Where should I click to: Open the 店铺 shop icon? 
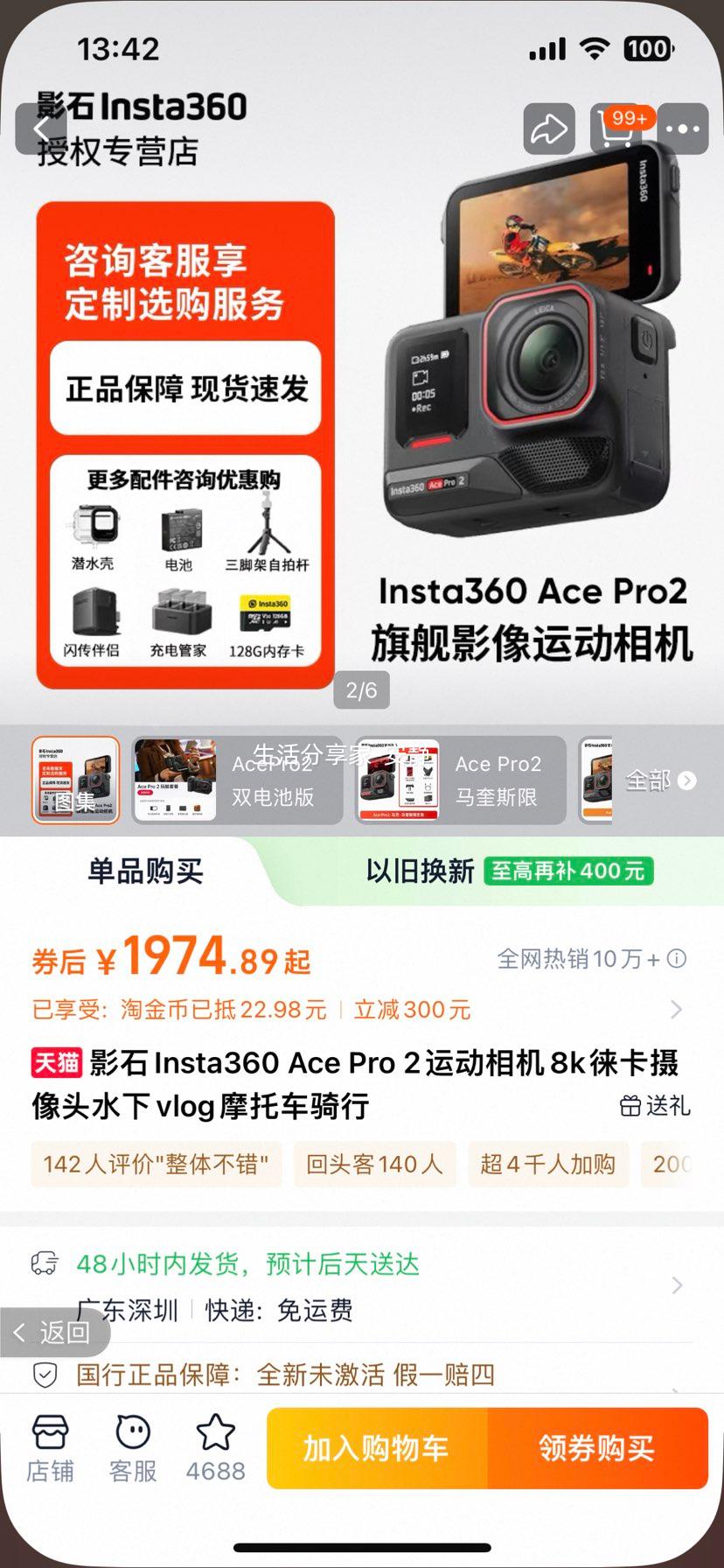point(50,1447)
